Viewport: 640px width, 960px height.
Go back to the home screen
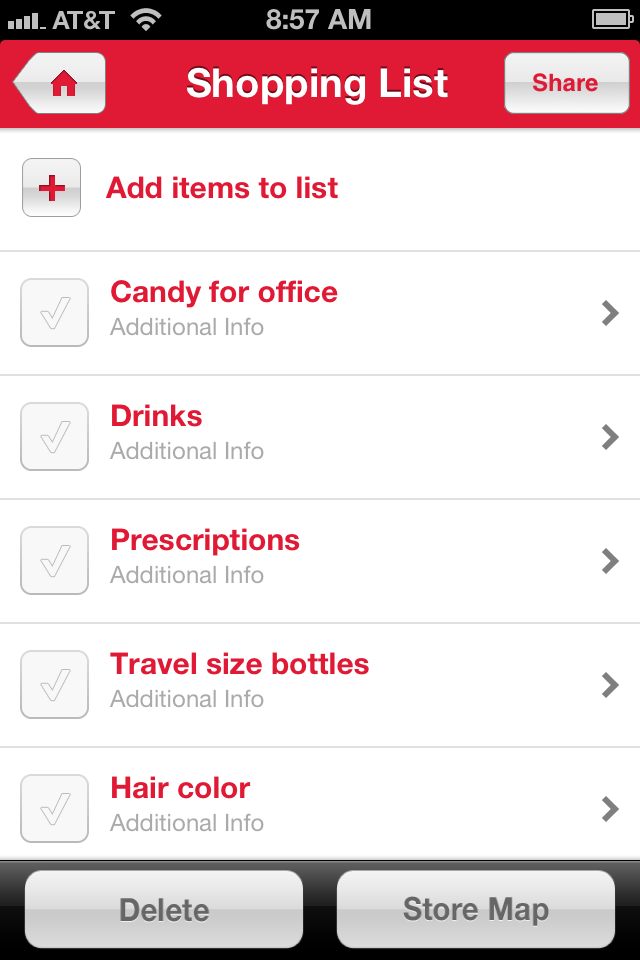[x=60, y=84]
